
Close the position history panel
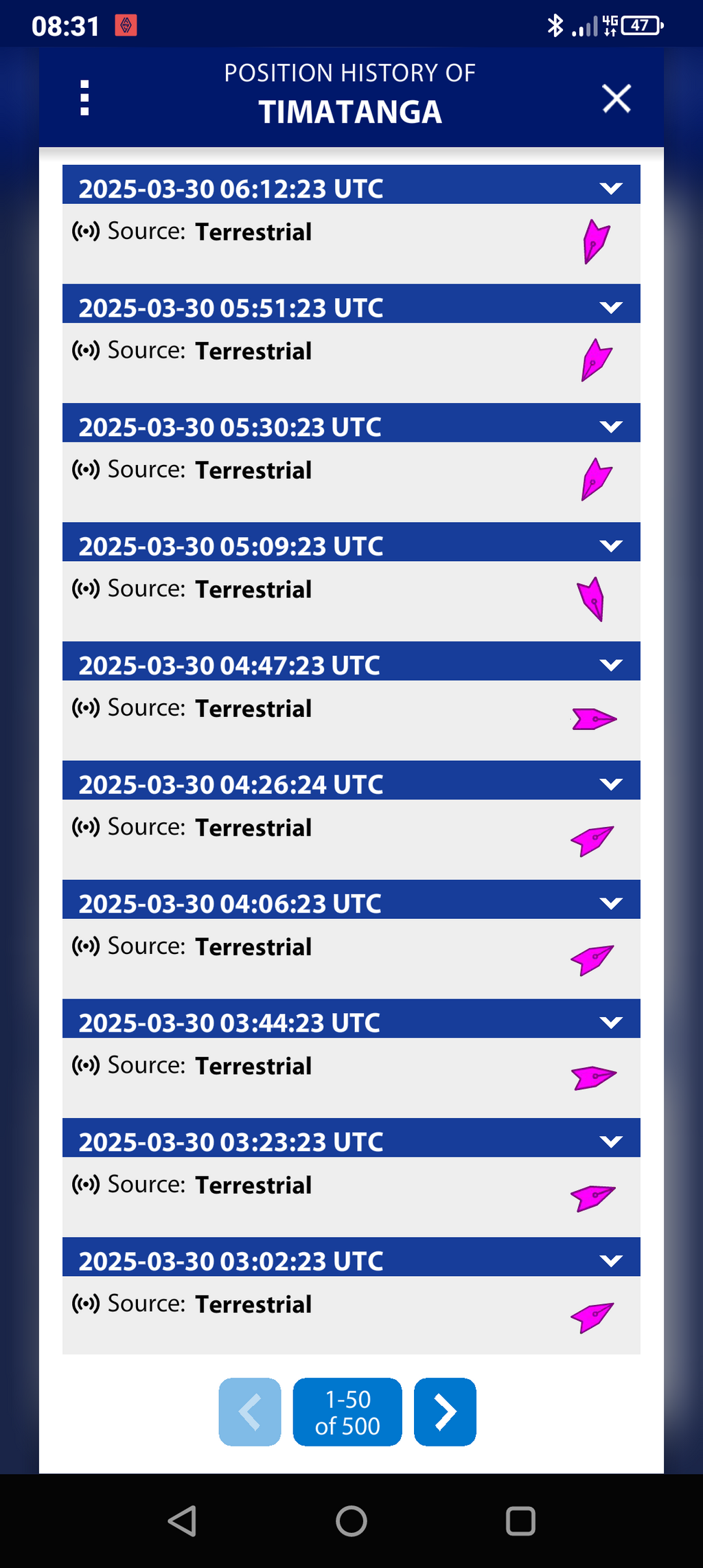(616, 98)
